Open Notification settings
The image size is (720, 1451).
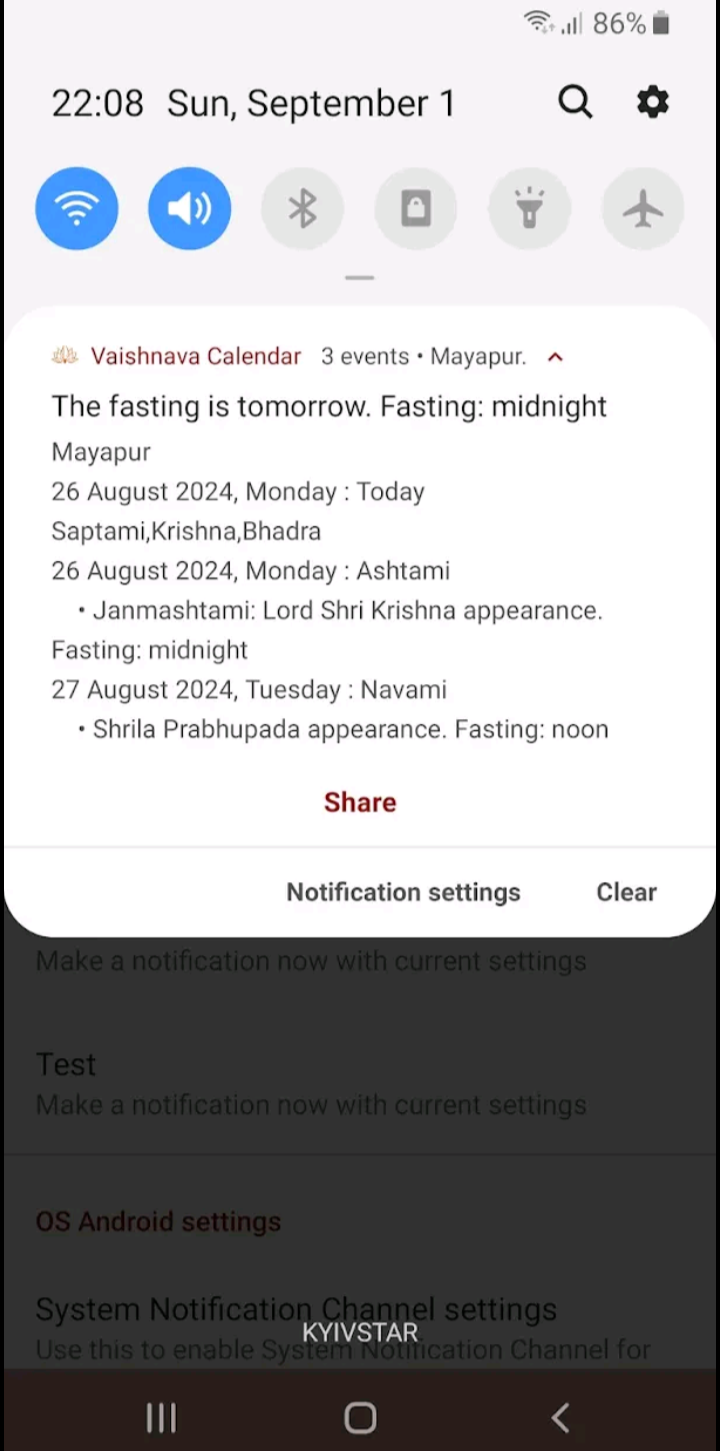click(x=403, y=892)
